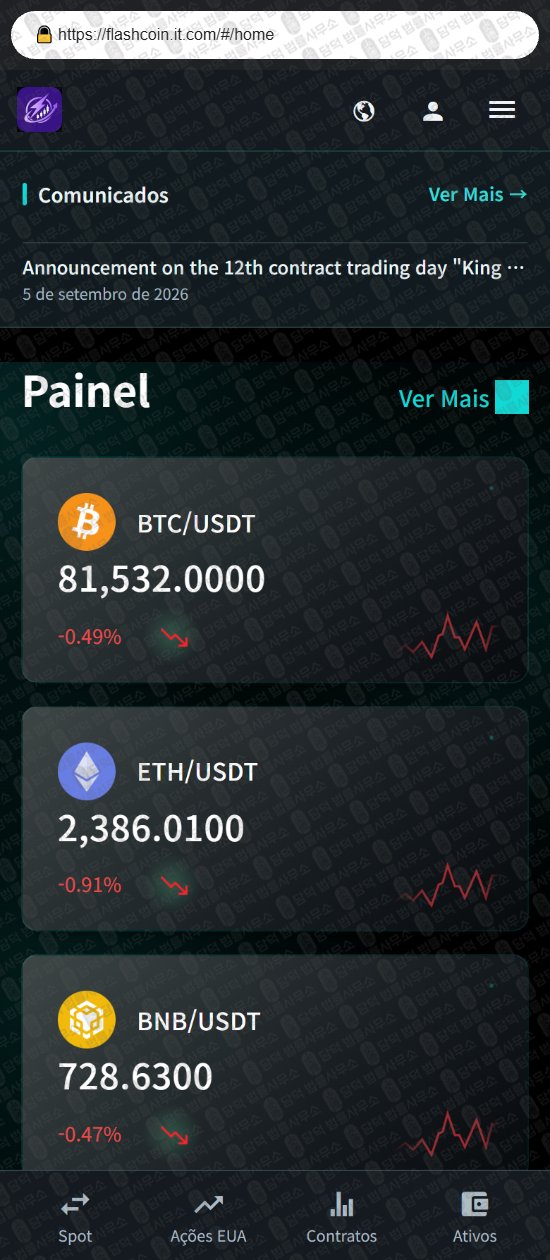Open the language globe icon
550x1260 pixels.
pos(364,111)
